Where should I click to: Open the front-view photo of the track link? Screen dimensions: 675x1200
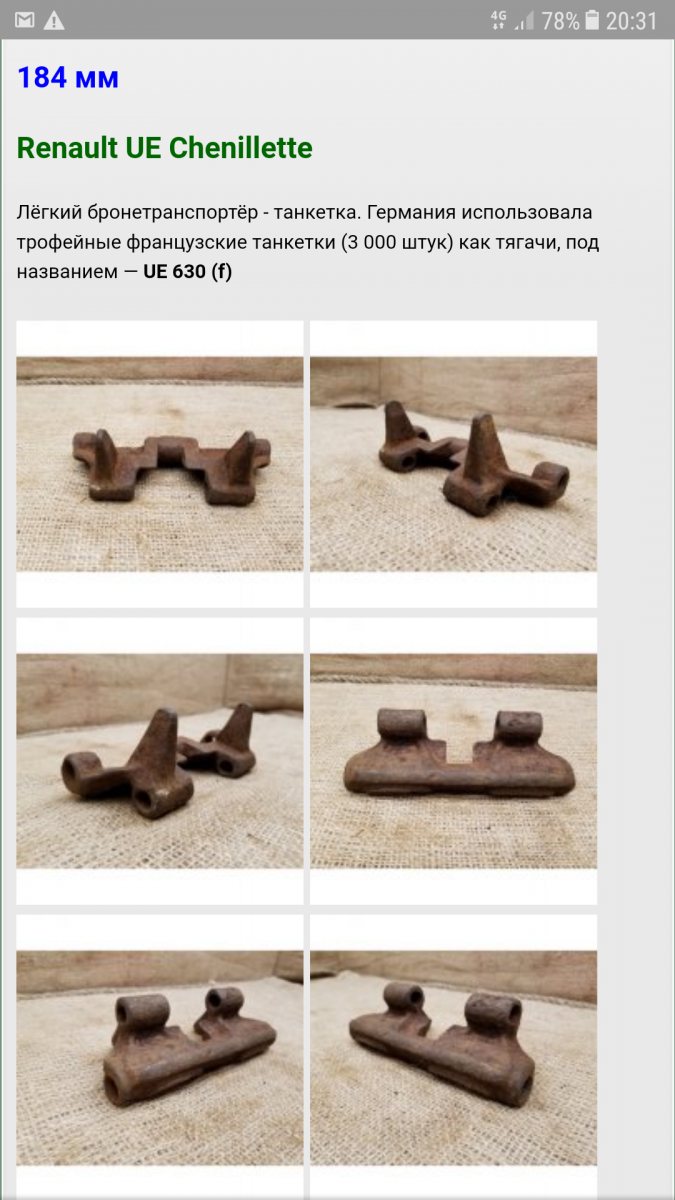(160, 464)
